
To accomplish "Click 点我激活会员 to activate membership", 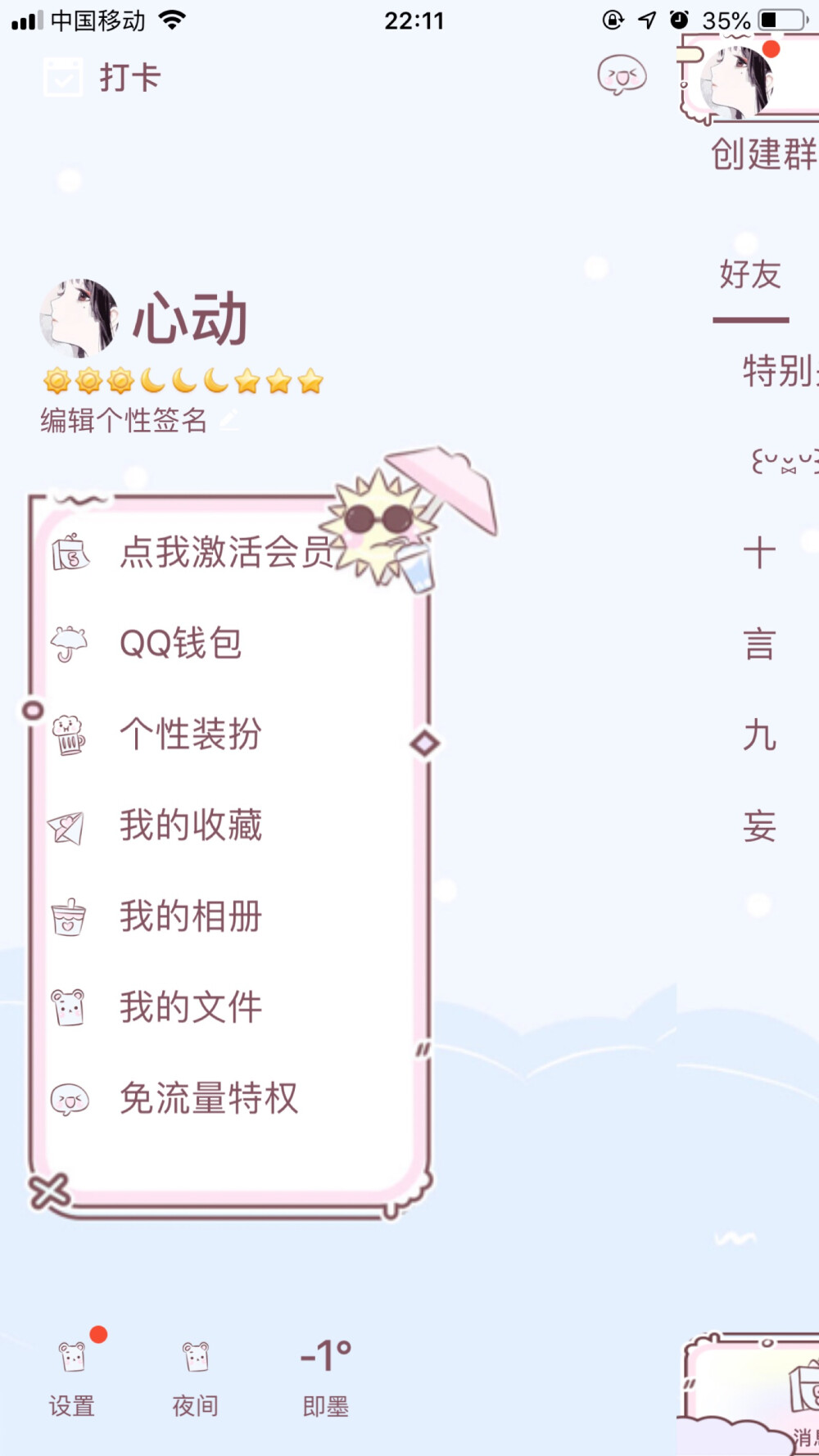I will [227, 554].
